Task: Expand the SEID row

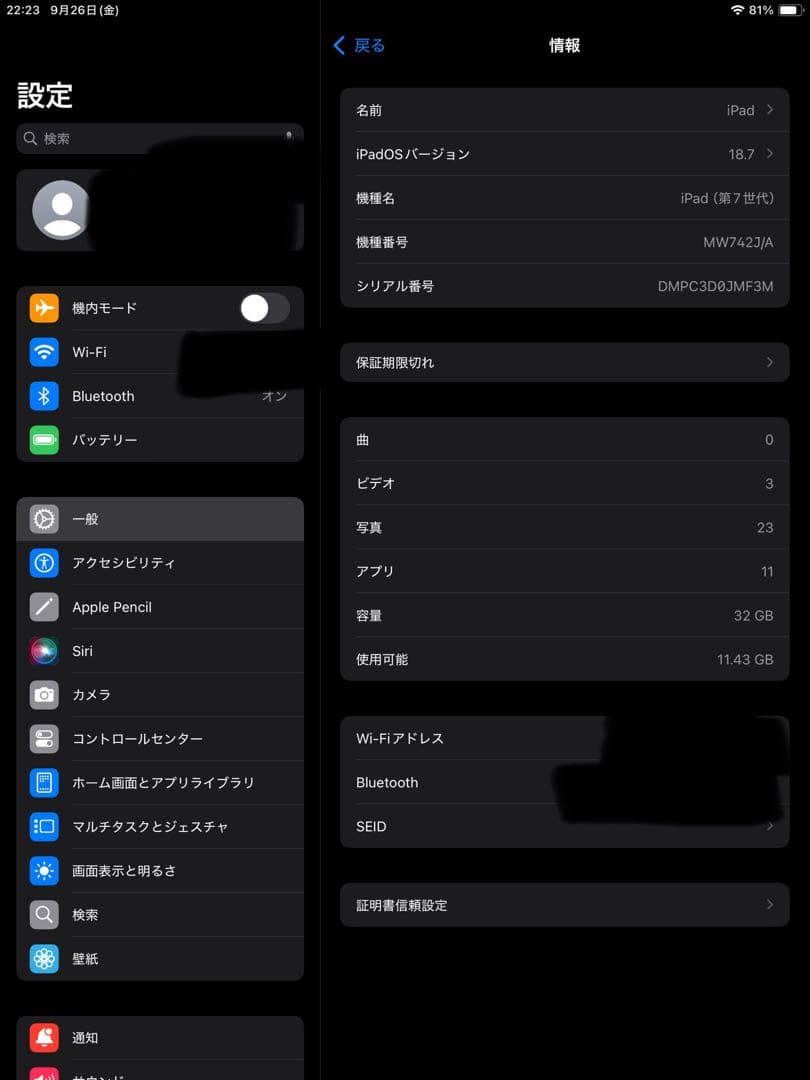Action: [565, 826]
